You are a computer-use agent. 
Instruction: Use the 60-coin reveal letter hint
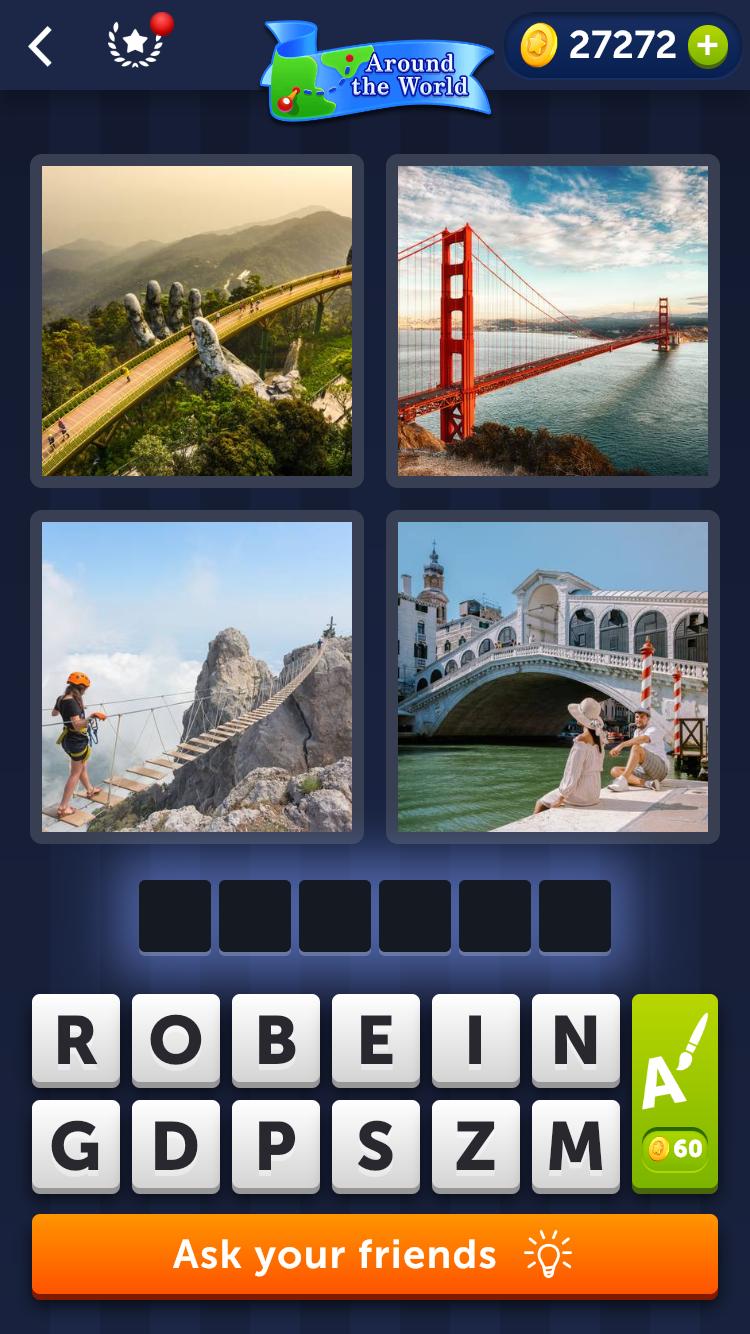pos(675,1092)
